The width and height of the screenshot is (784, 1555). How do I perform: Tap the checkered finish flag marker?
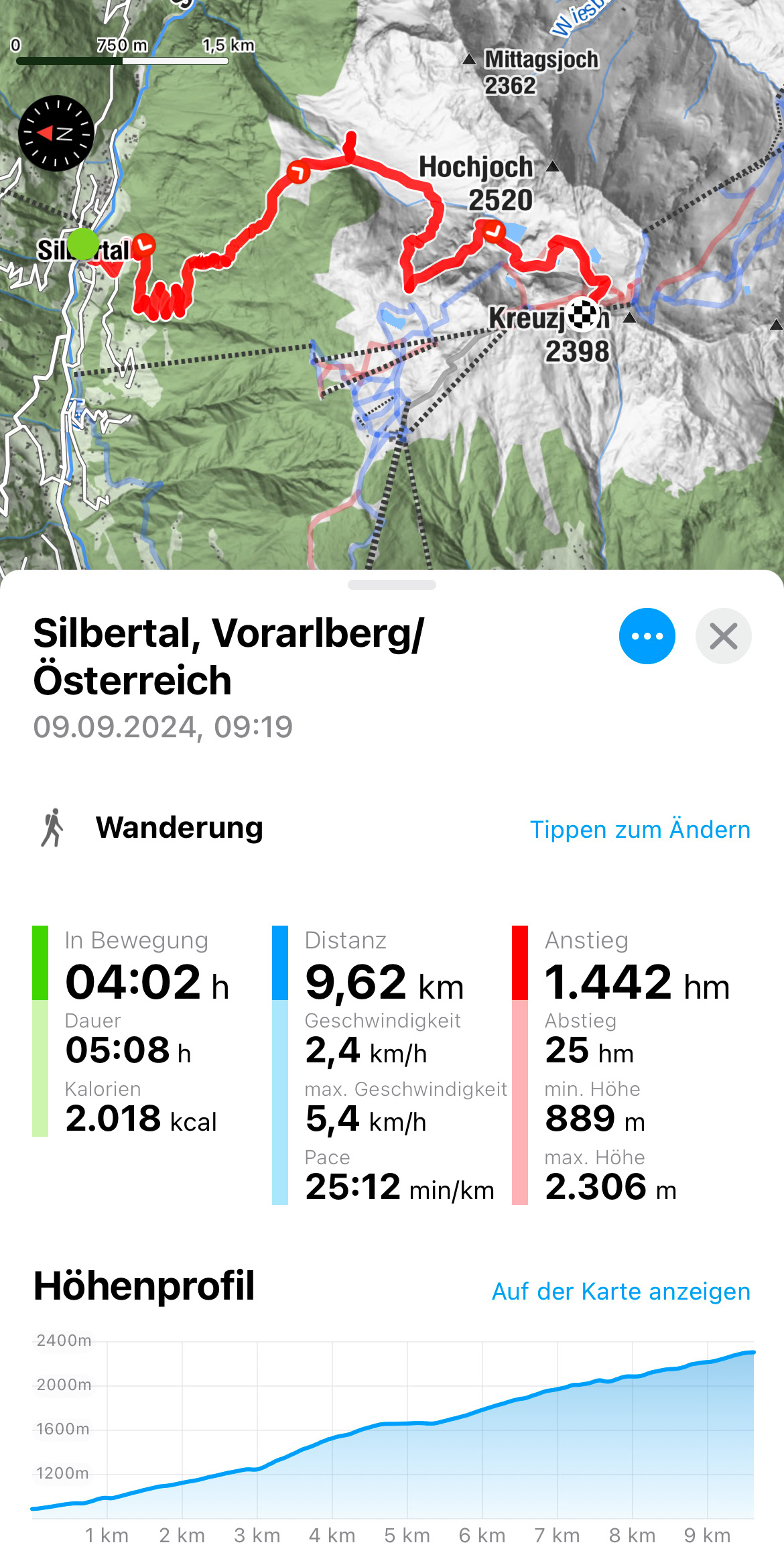pos(583,314)
